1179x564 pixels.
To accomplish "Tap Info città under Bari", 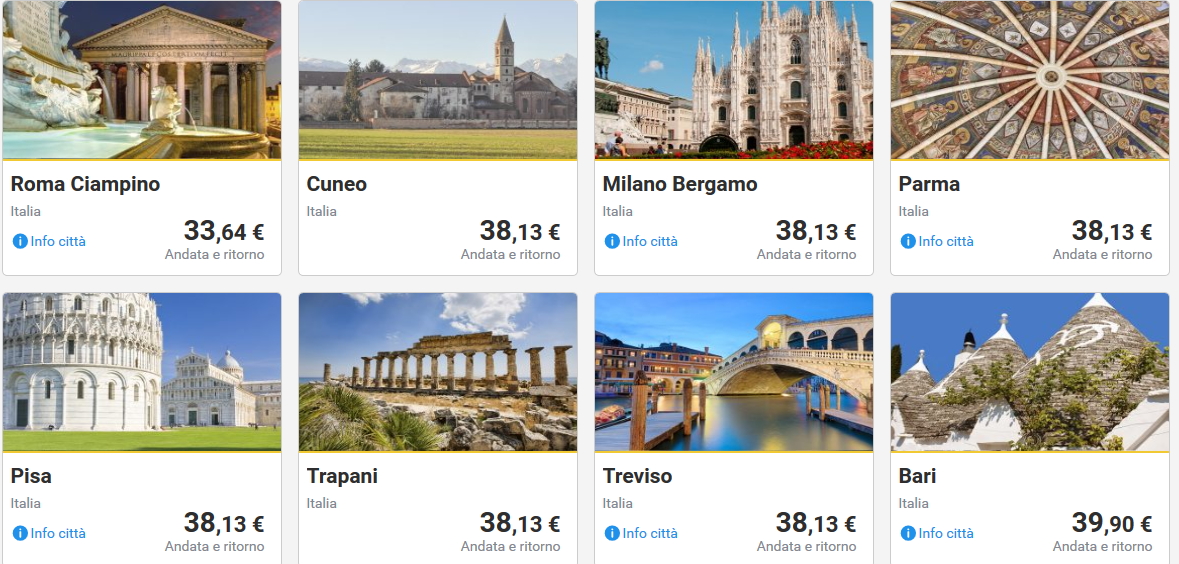I will click(938, 533).
